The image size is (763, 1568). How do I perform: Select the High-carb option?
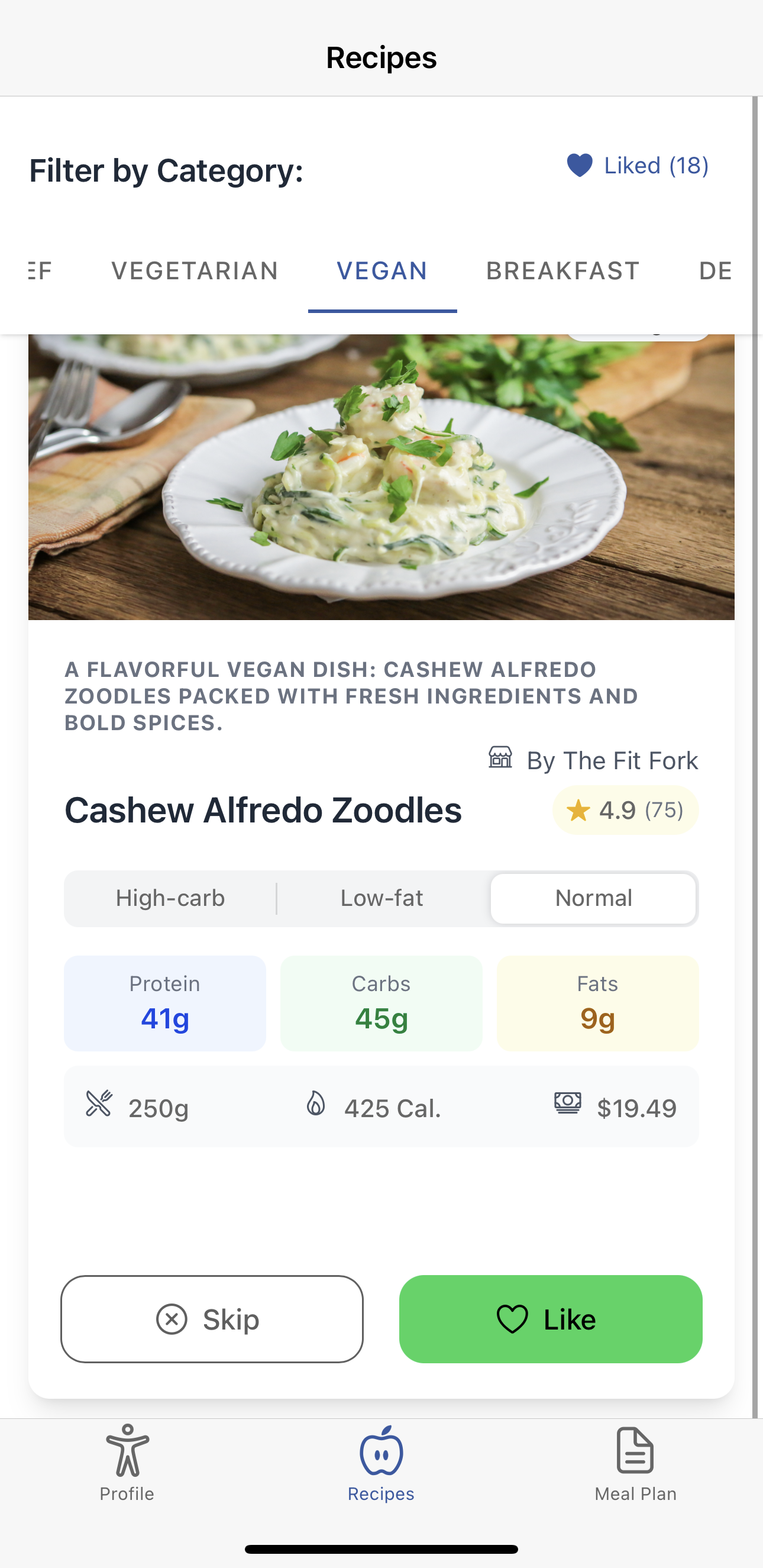click(170, 898)
